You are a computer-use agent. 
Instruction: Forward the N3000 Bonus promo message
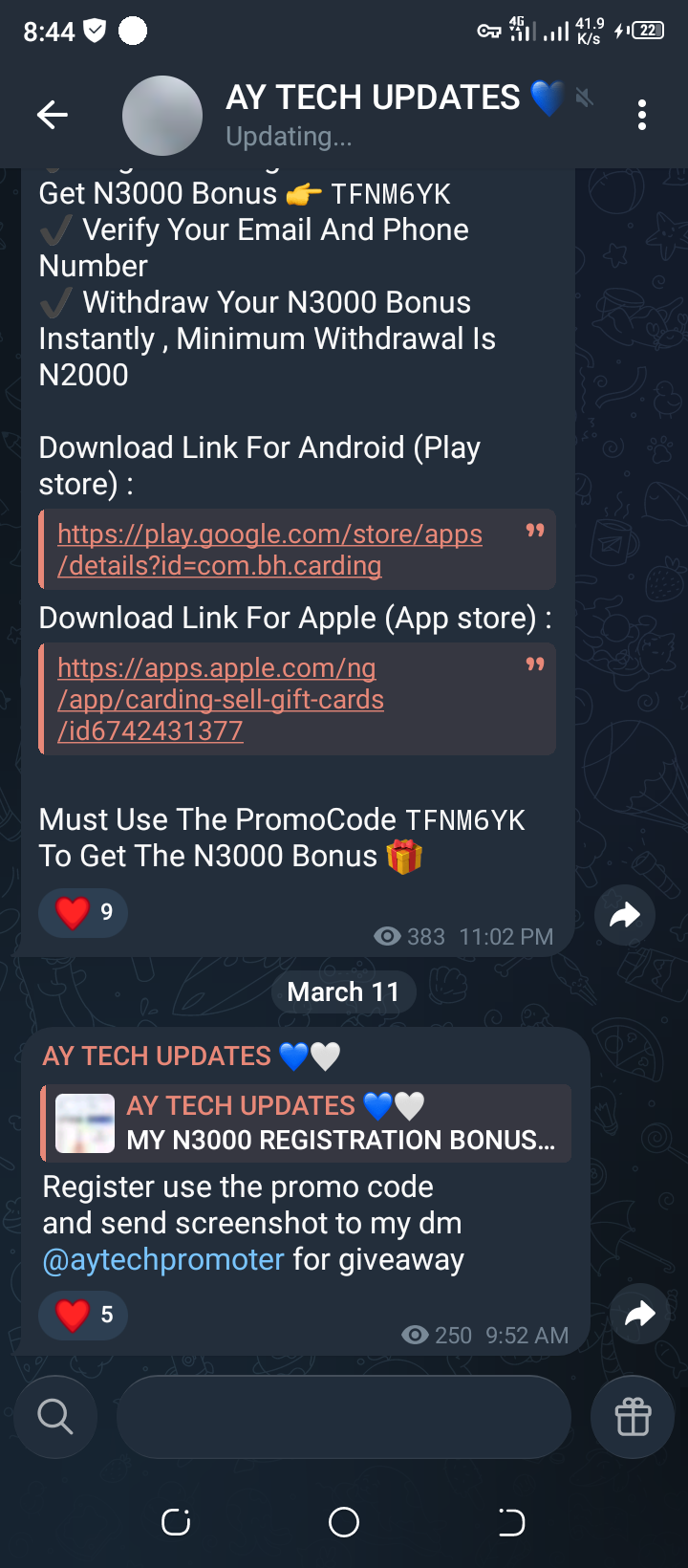(625, 916)
